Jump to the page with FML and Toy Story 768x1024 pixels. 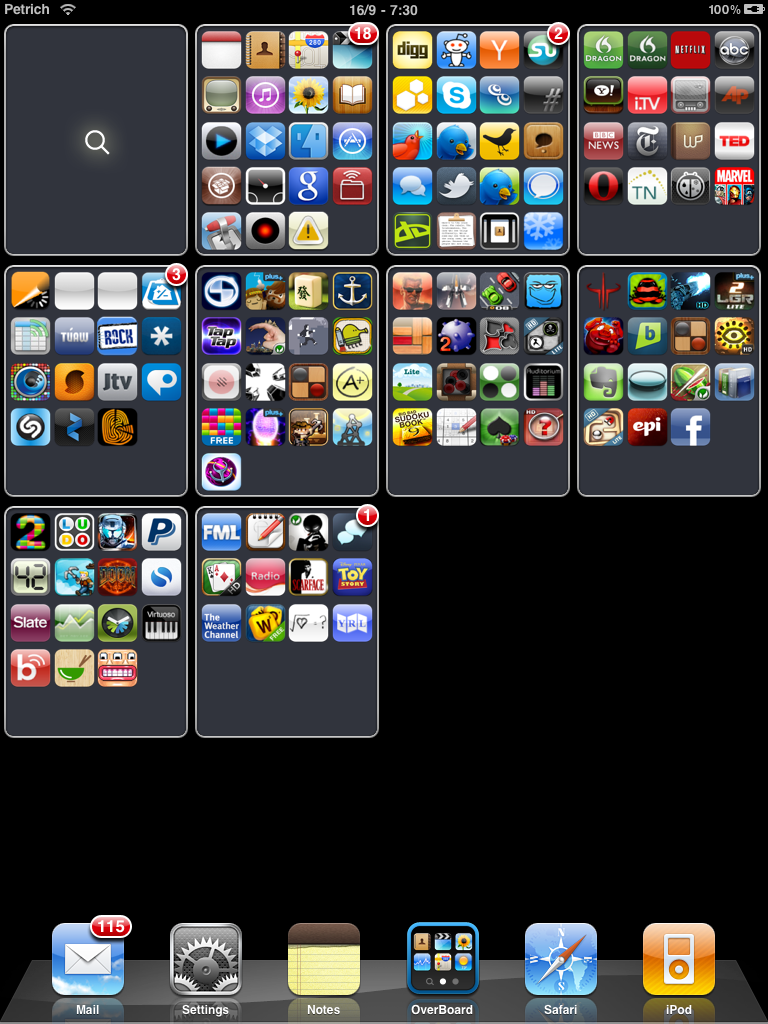click(x=287, y=621)
